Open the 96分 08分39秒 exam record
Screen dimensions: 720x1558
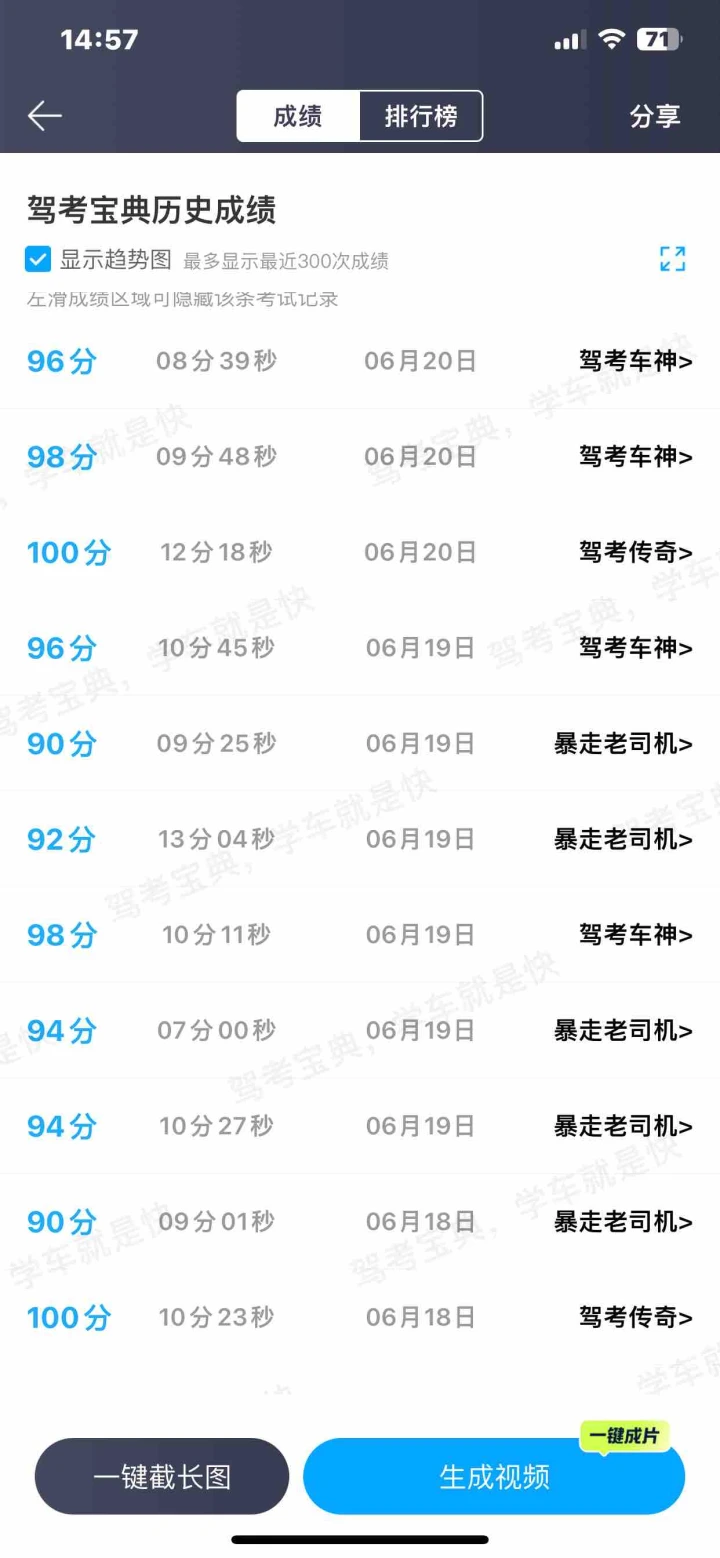coord(360,361)
